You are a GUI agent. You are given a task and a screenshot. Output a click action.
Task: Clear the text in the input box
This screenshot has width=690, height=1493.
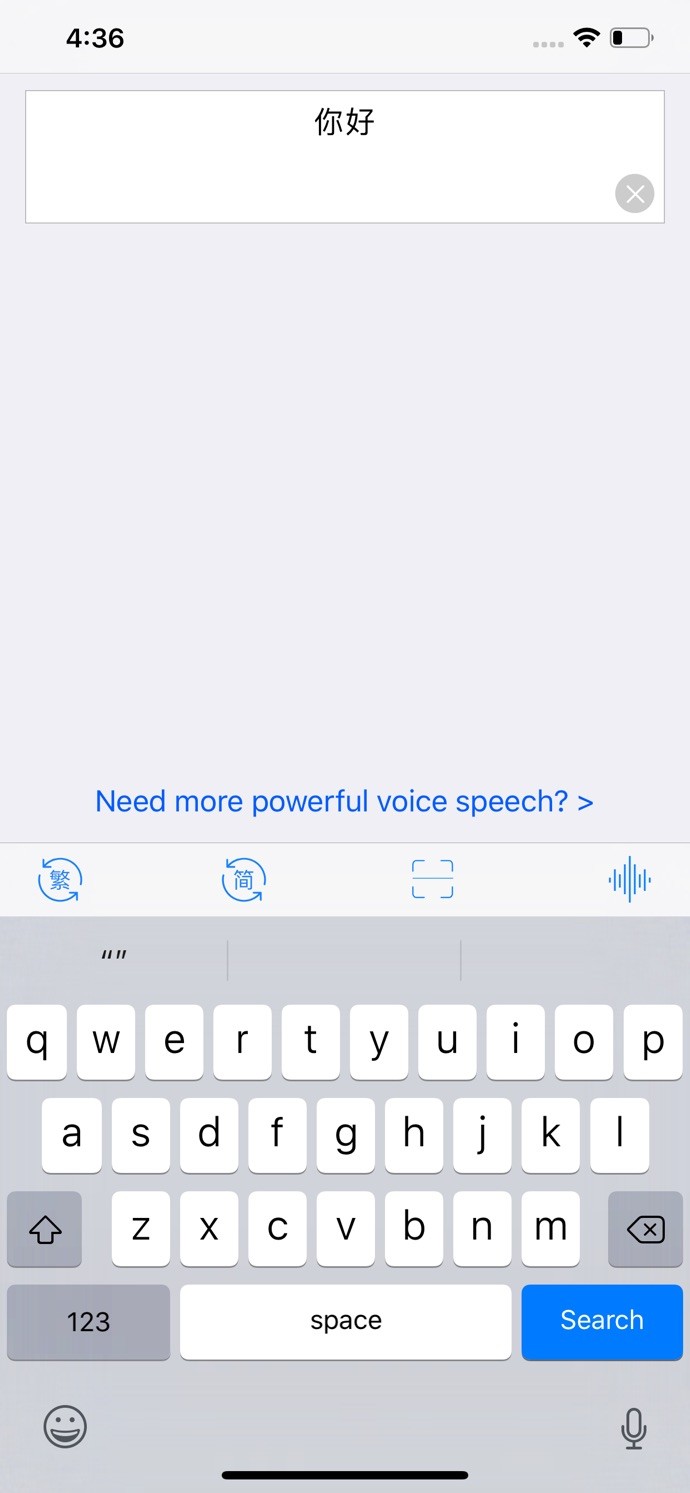634,194
